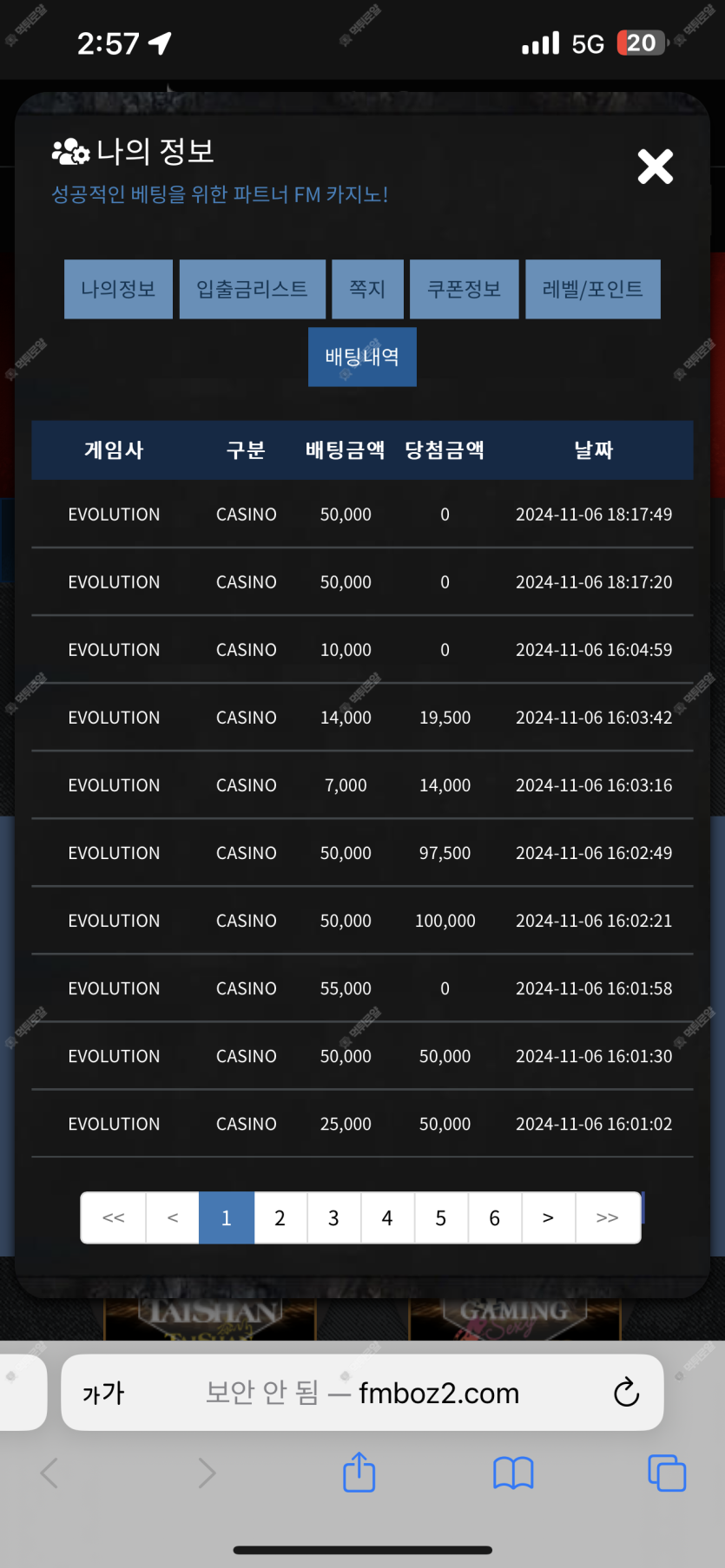The height and width of the screenshot is (1568, 725).
Task: Select the 쪽지 tab
Action: pos(367,289)
